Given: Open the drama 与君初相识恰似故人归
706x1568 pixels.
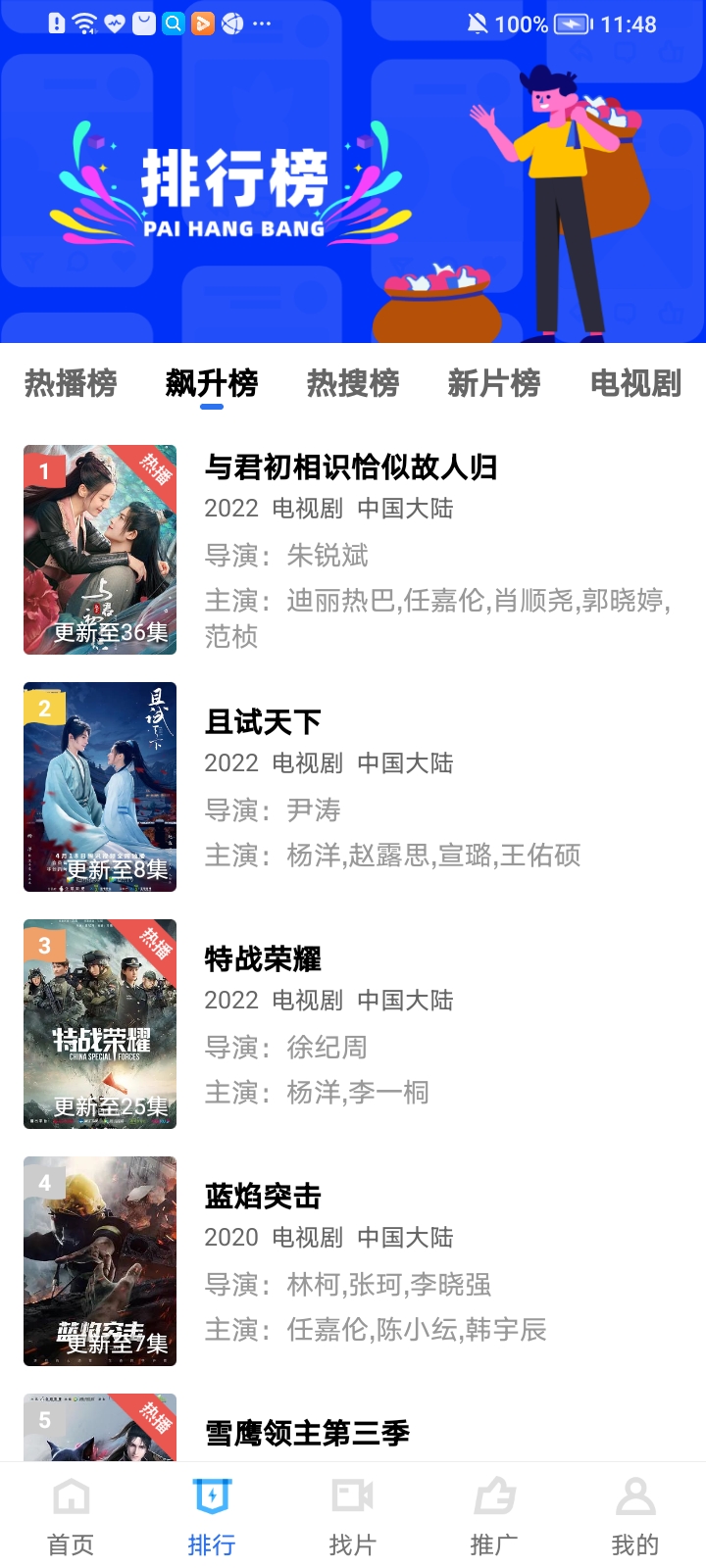Looking at the screenshot, I should coord(350,468).
